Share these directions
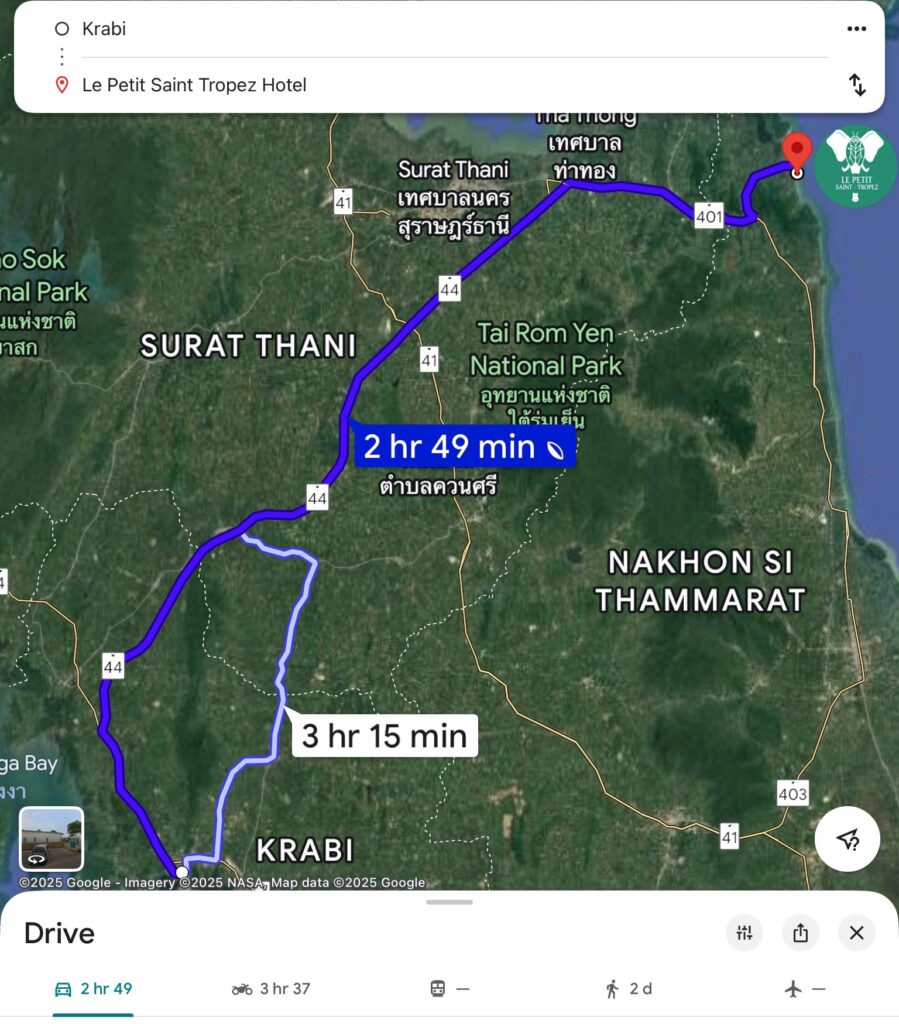The height and width of the screenshot is (1024, 899). coord(800,933)
